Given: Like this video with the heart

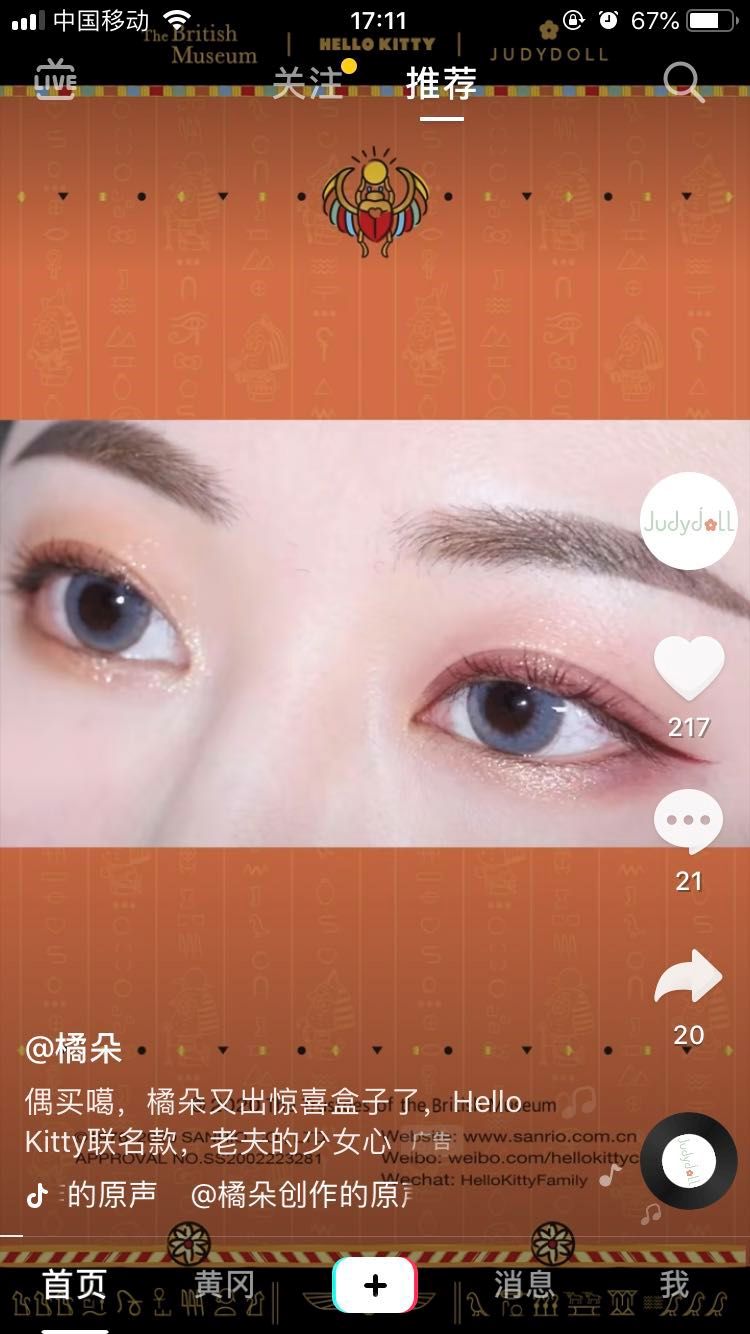Looking at the screenshot, I should tap(688, 668).
